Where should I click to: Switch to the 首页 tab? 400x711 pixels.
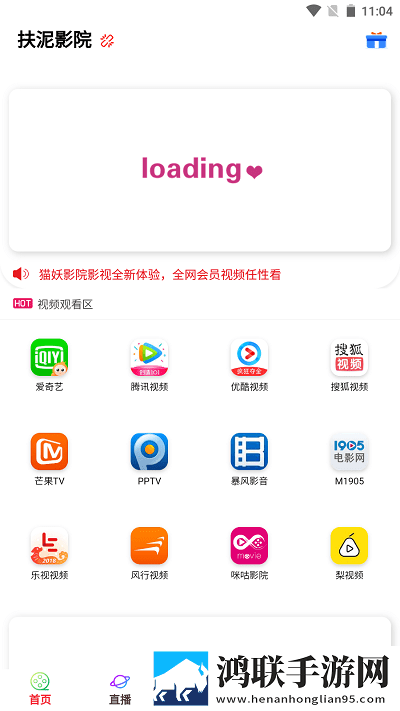(x=40, y=689)
